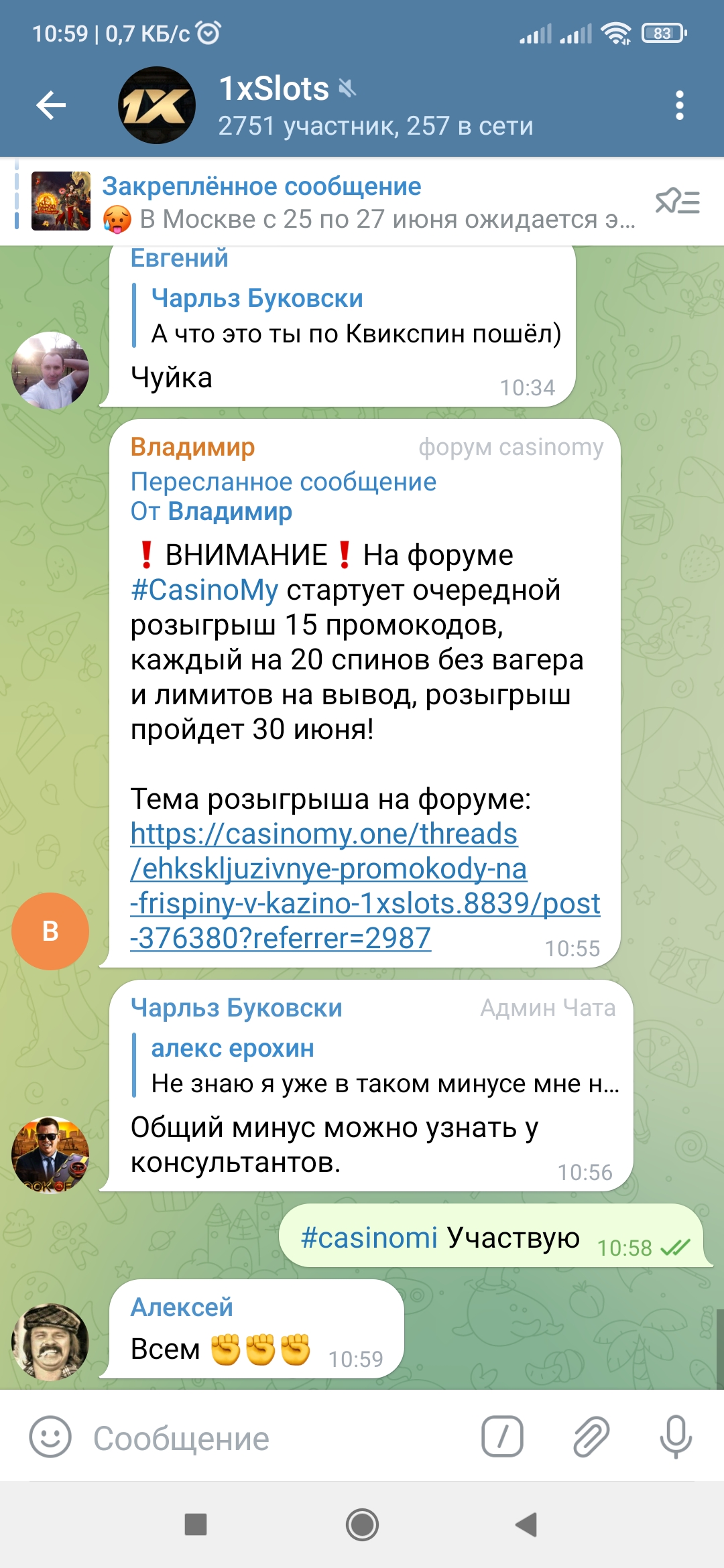Image resolution: width=724 pixels, height=1568 pixels.
Task: Jump to the quoted алекс ерохин message
Action: coord(375,1065)
